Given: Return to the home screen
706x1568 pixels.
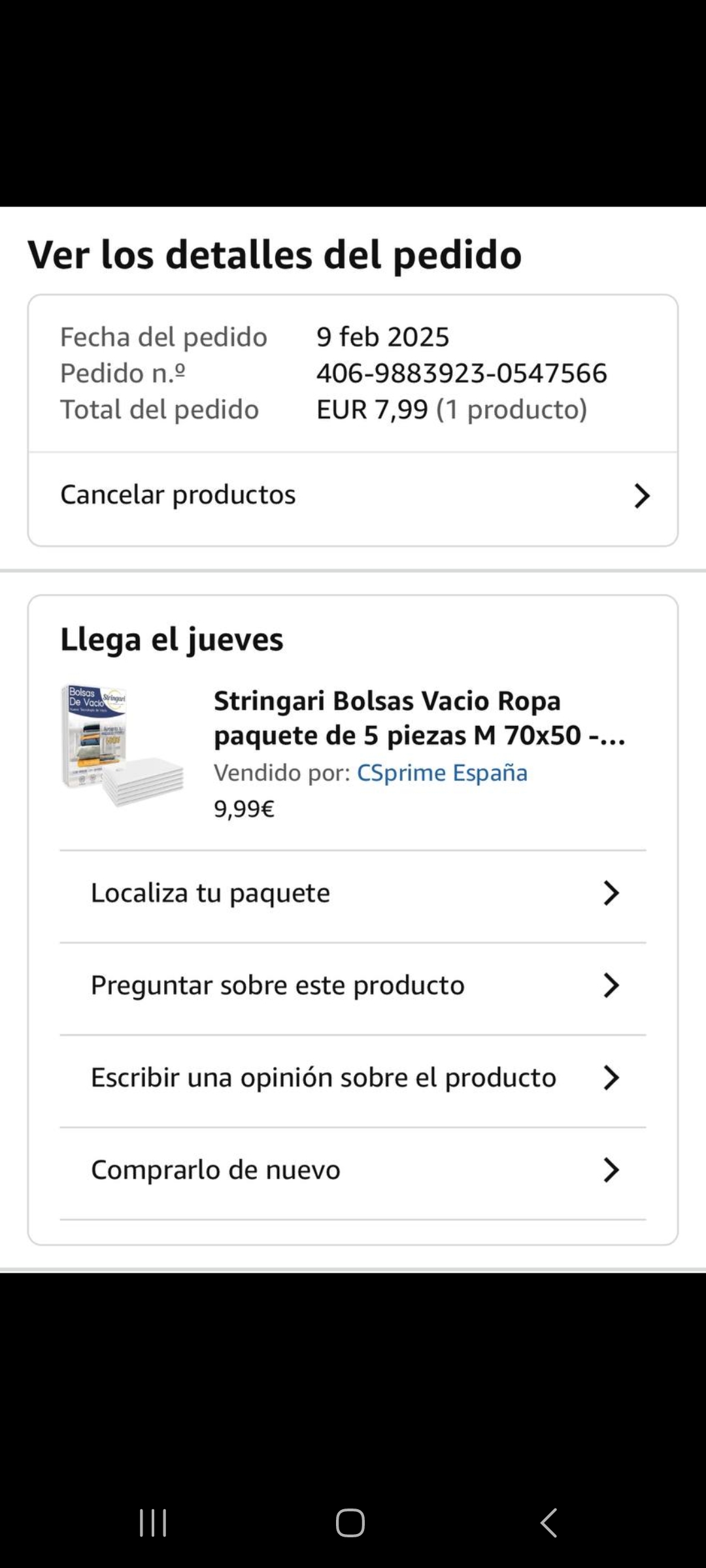Looking at the screenshot, I should pos(350,1523).
